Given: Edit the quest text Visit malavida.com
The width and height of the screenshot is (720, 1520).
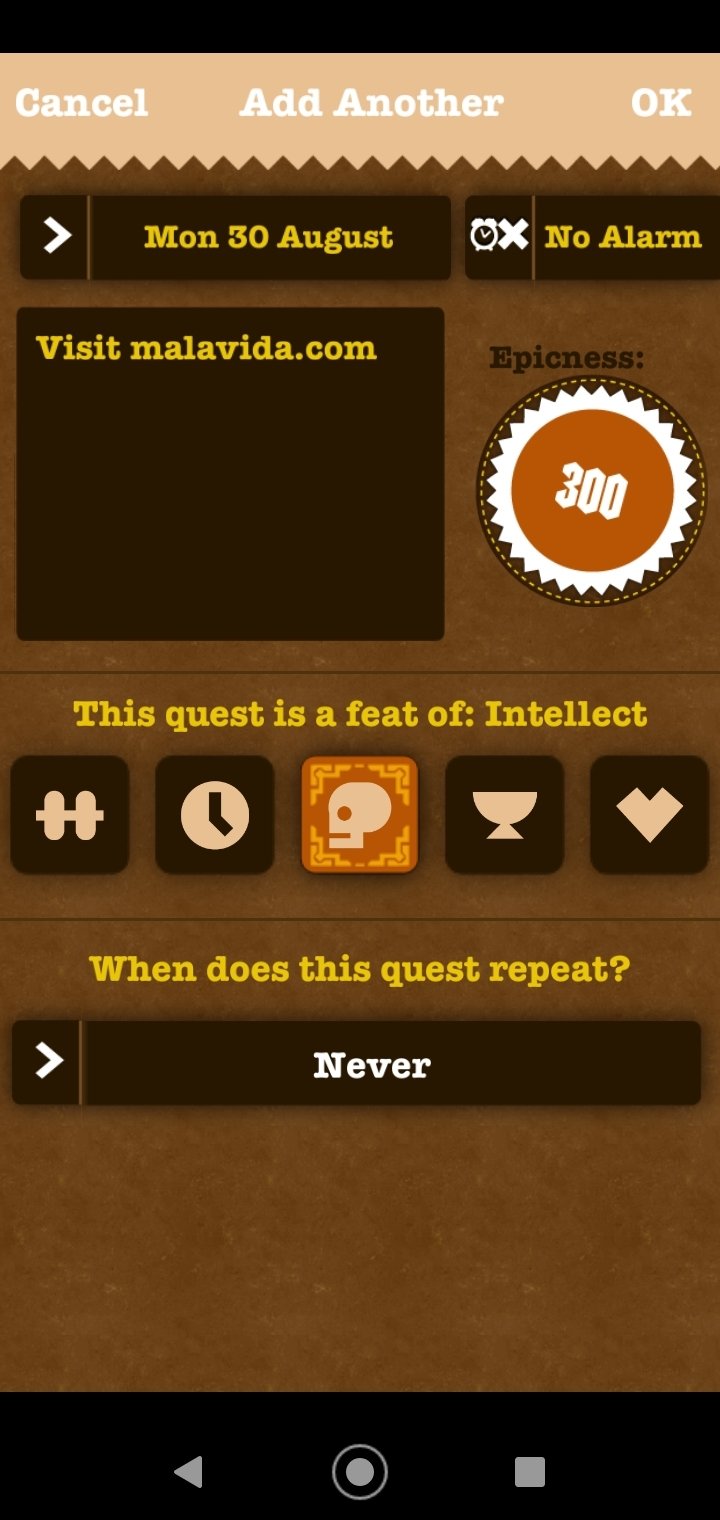Looking at the screenshot, I should 230,473.
